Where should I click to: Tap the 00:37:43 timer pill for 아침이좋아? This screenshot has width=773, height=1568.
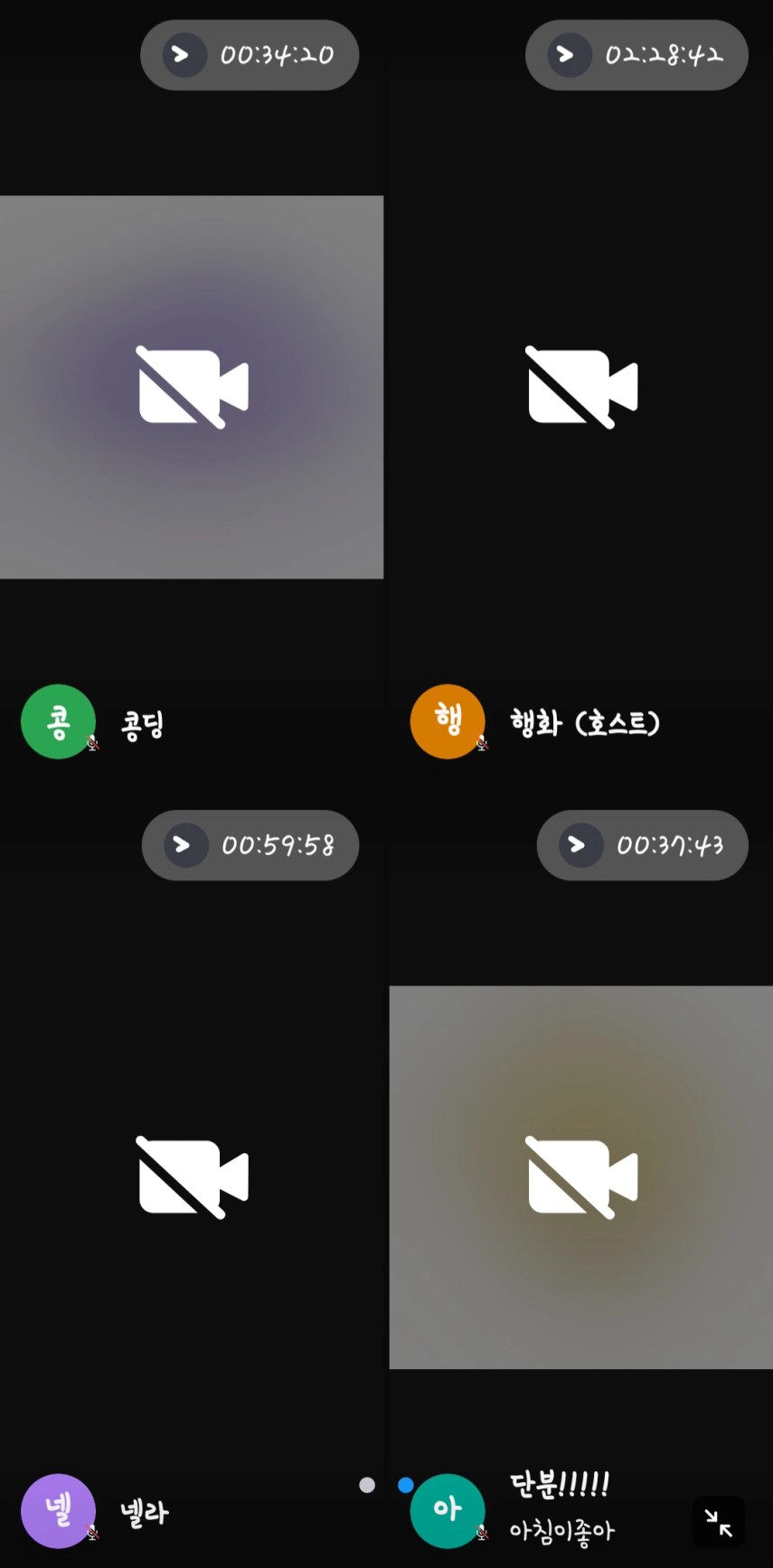643,845
